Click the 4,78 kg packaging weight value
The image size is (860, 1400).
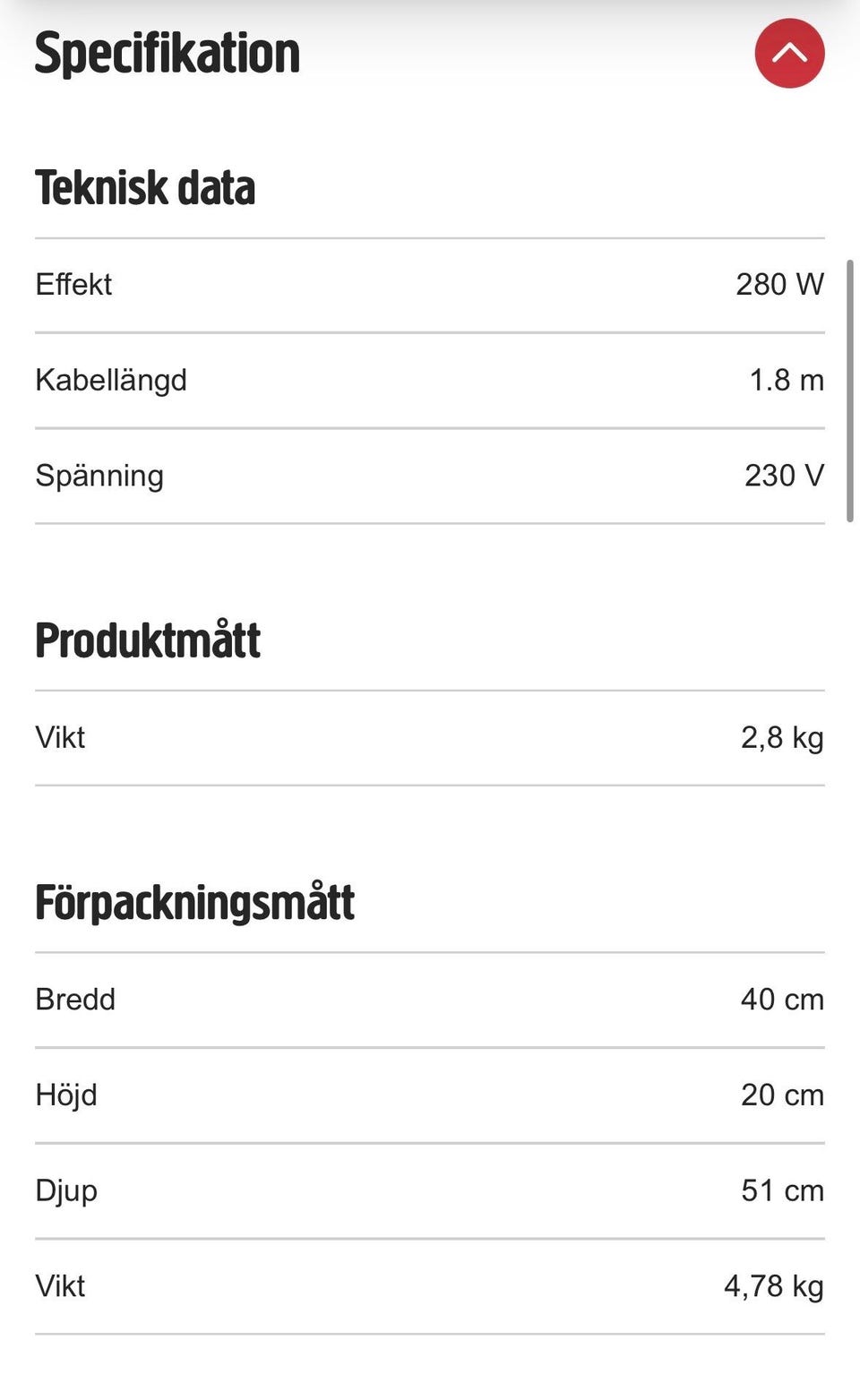(774, 1286)
